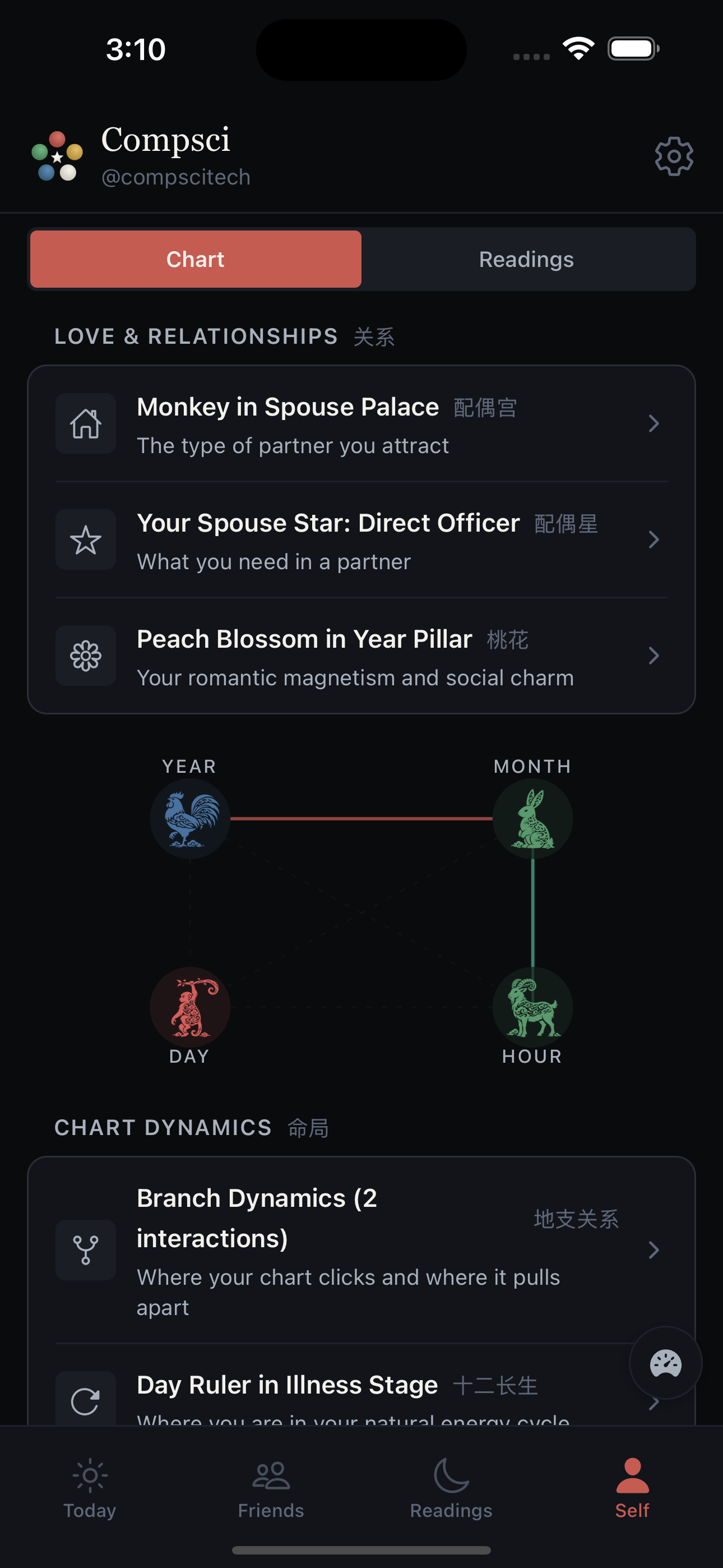Tap the Compsci profile avatar

(57, 156)
